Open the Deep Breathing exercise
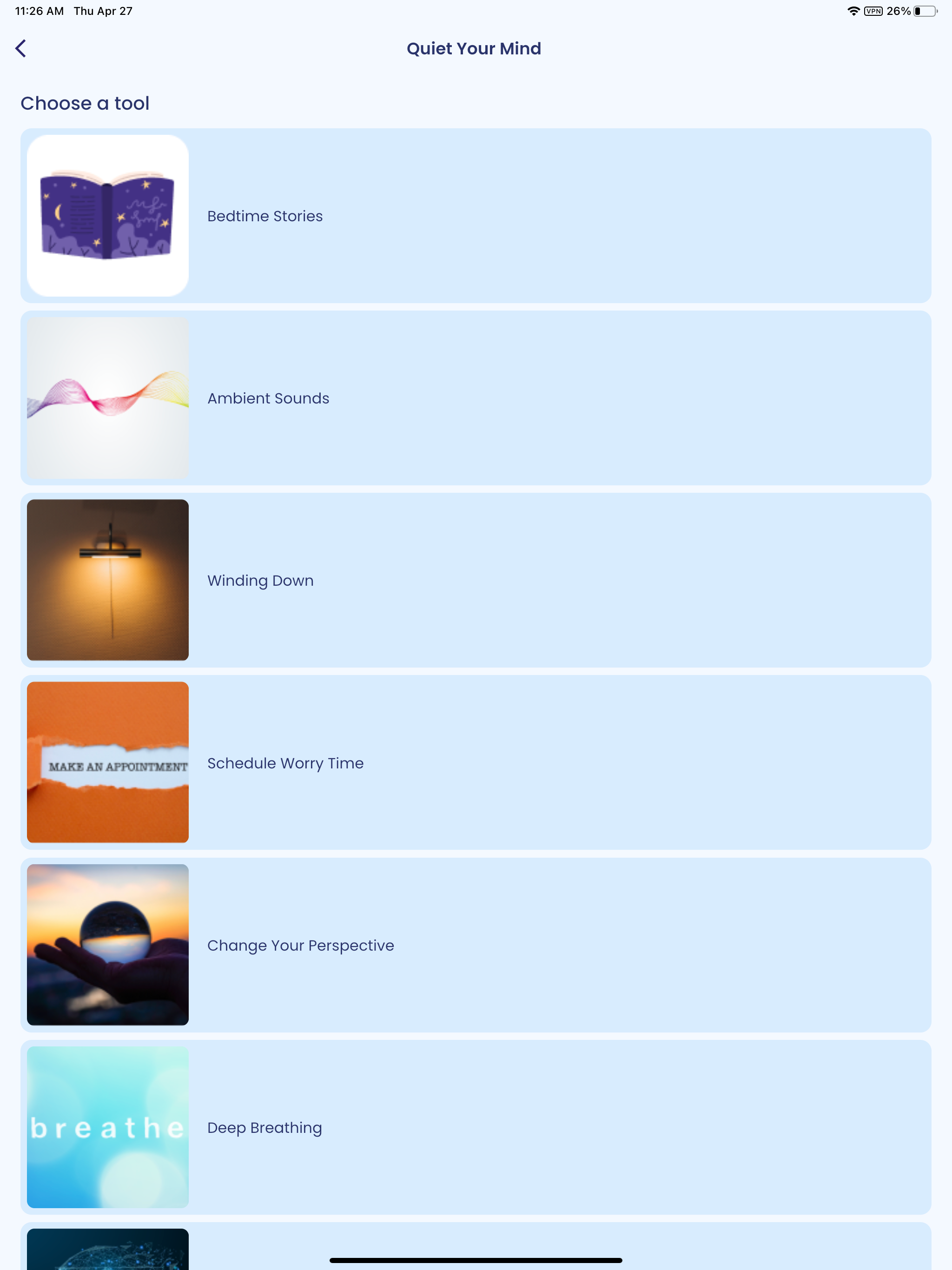 [x=476, y=1127]
